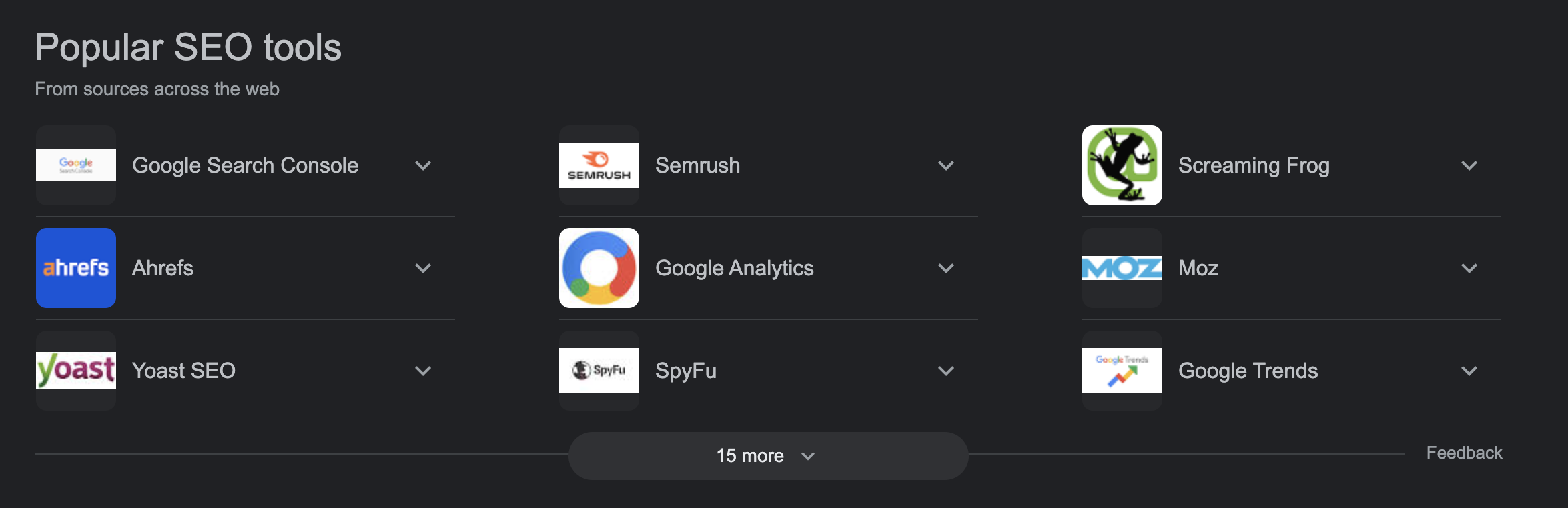Expand the Semrush entry
This screenshot has width=1568, height=508.
click(946, 165)
